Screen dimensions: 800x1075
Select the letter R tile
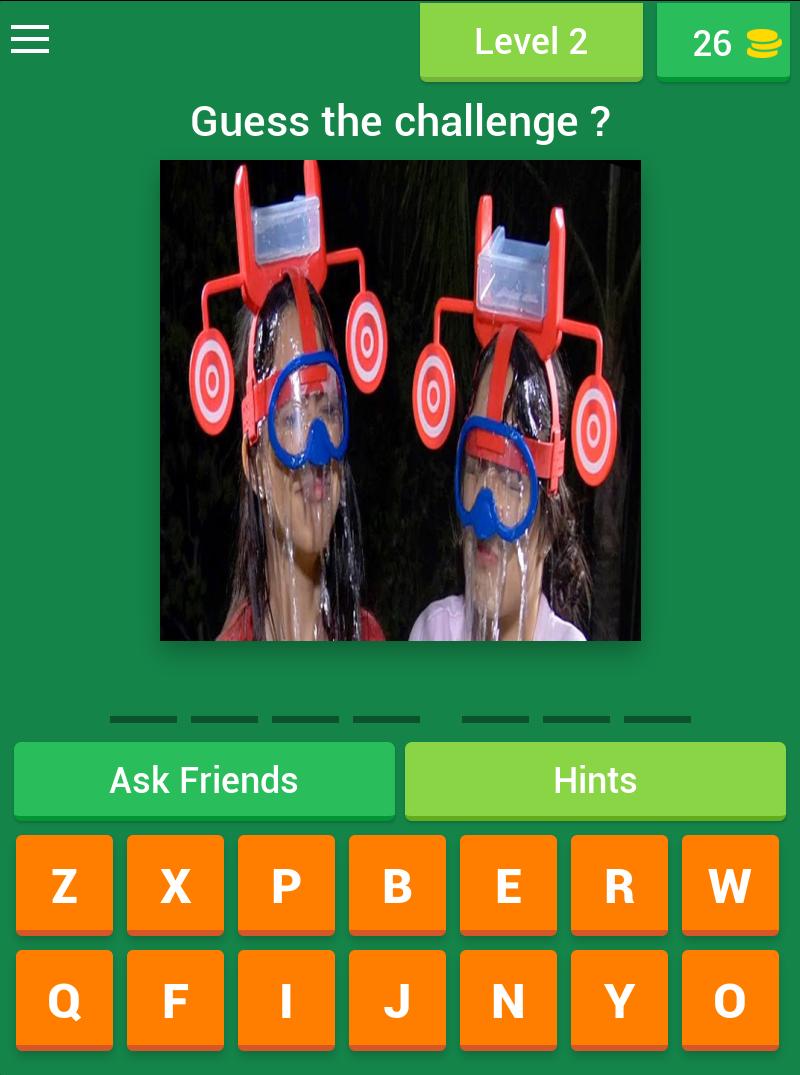tap(619, 886)
